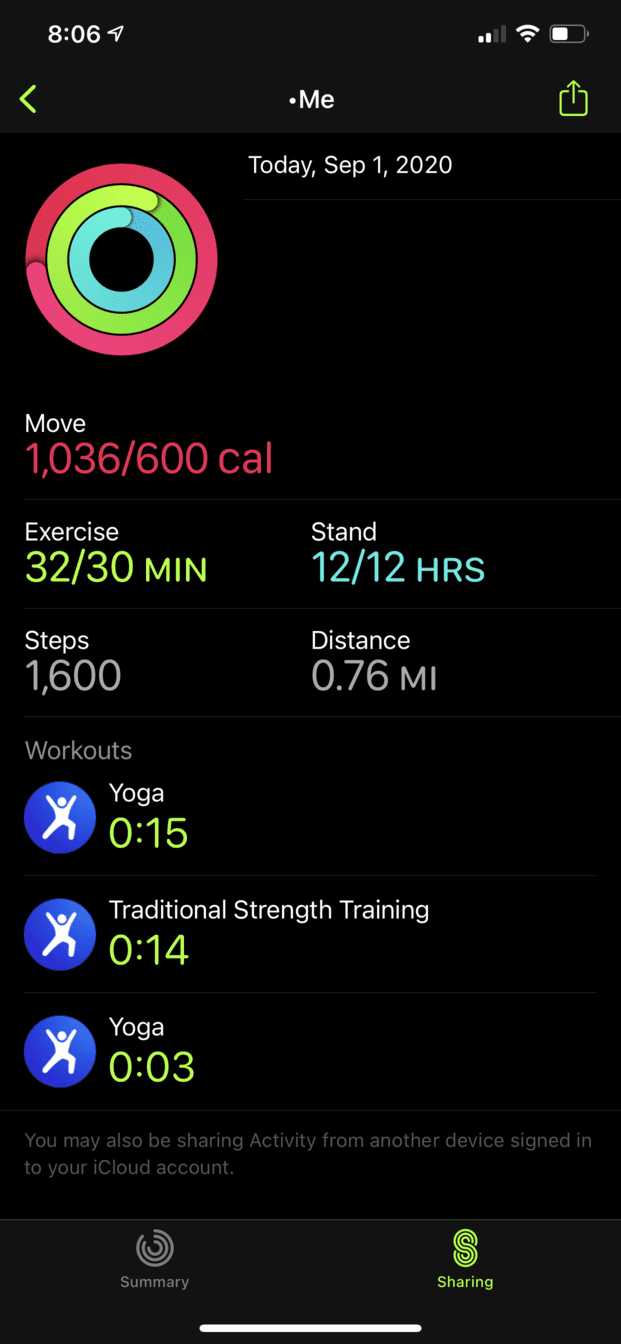
Task: Go back using the green arrow
Action: (28, 99)
